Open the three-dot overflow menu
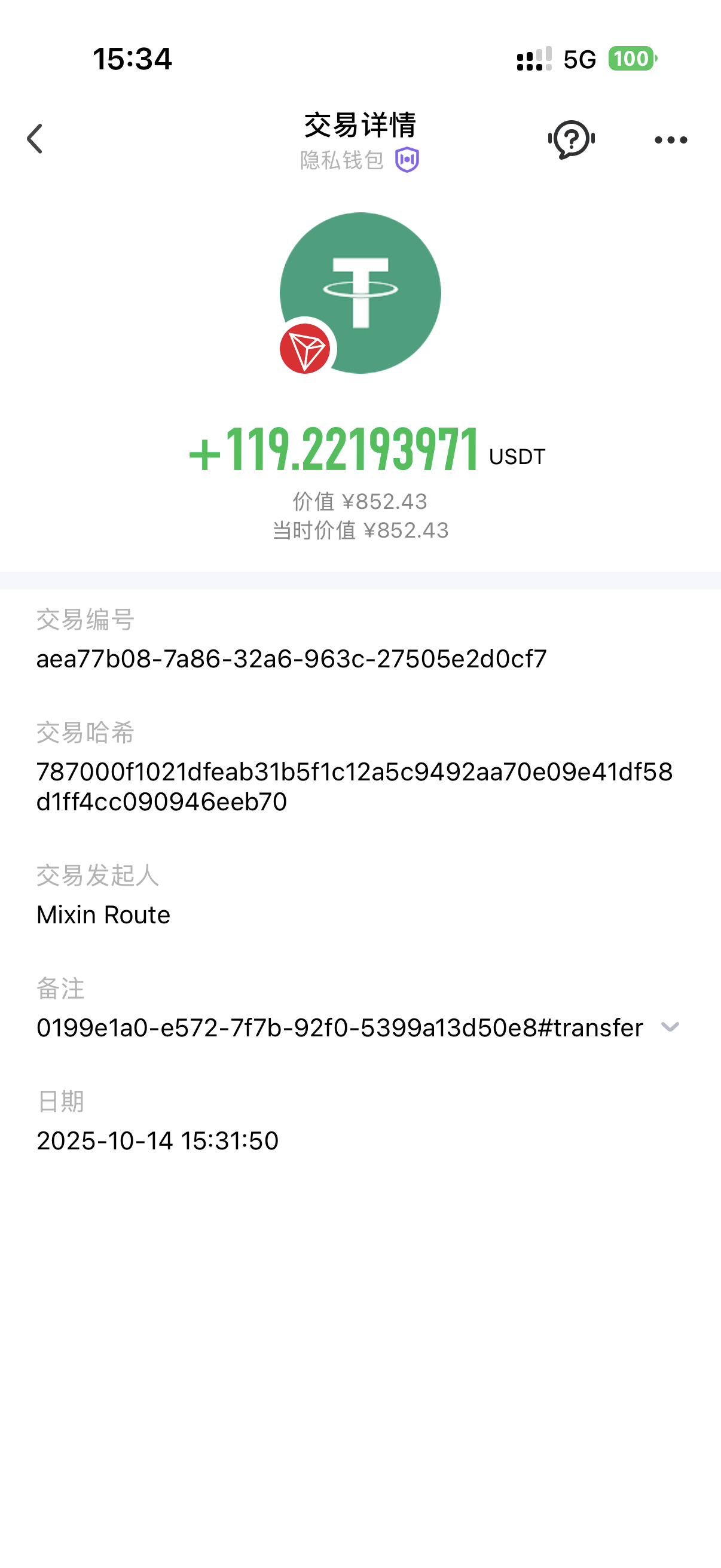 coord(671,140)
